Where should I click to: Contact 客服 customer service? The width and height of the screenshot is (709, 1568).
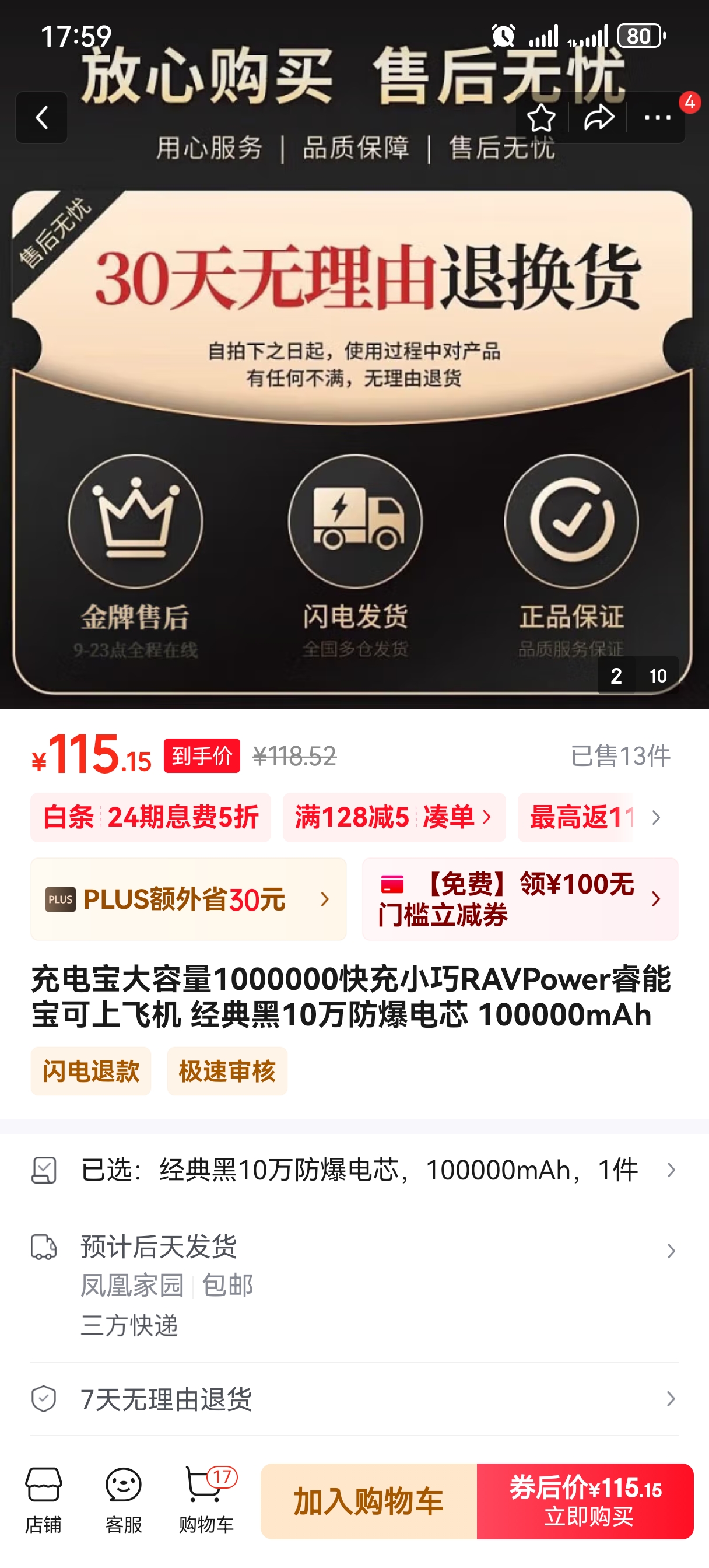click(x=124, y=1500)
